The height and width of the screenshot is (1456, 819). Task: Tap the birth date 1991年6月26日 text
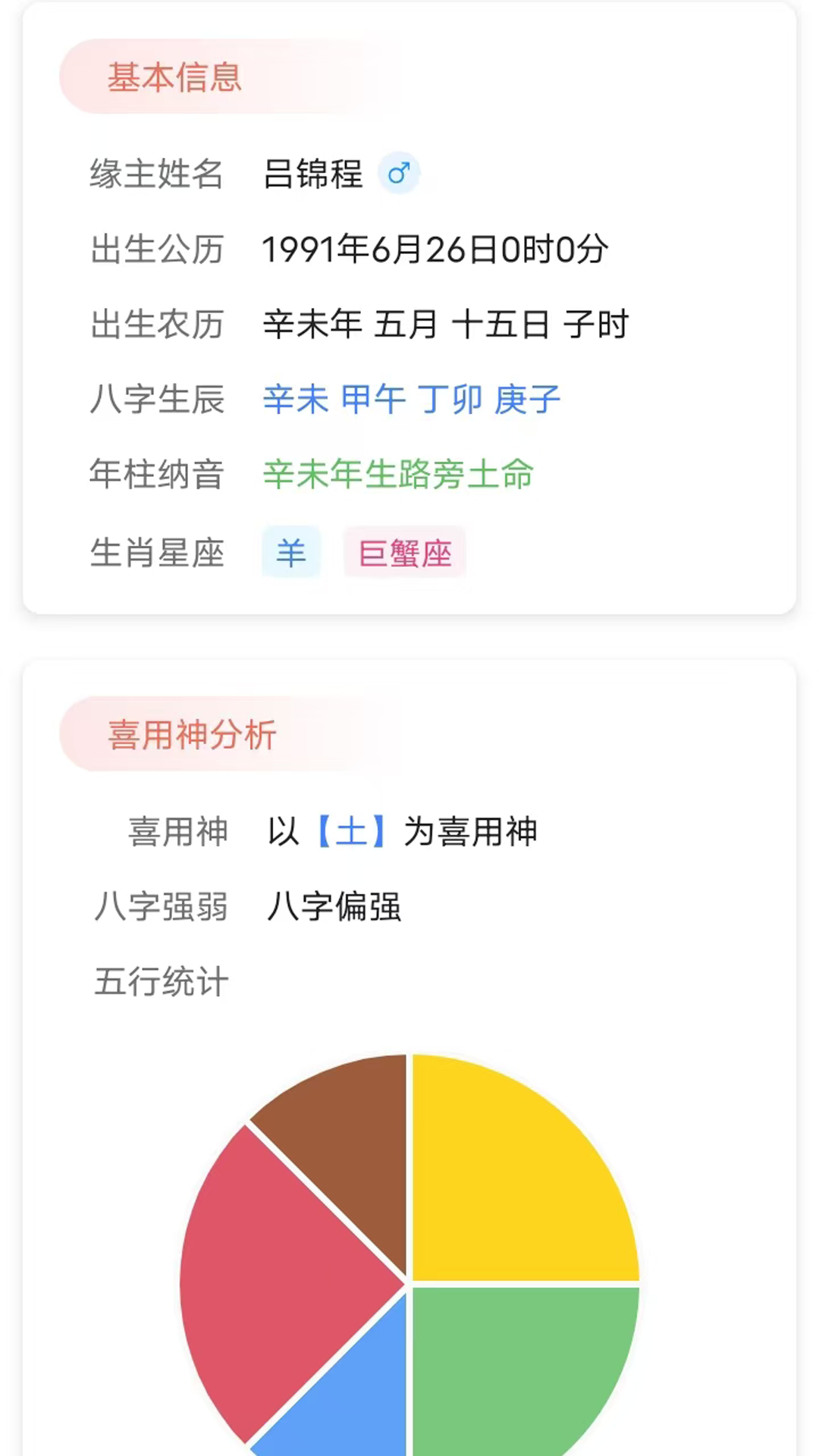click(436, 249)
